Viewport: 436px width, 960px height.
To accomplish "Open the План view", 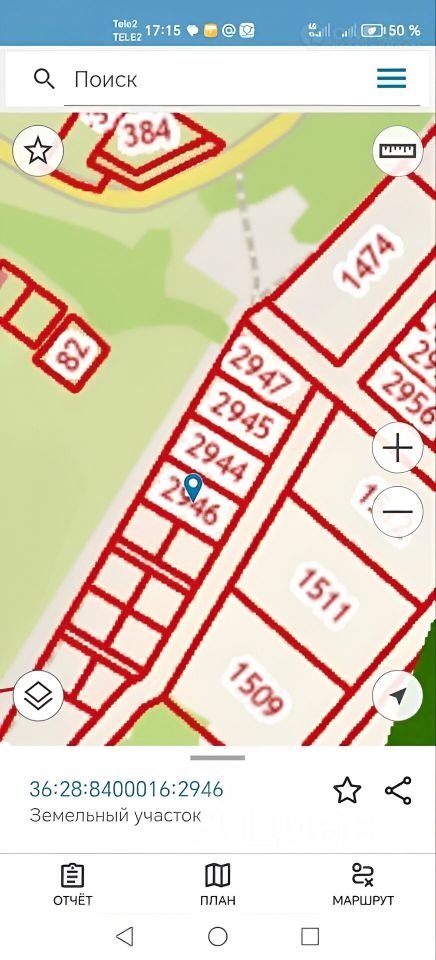I will 217,884.
